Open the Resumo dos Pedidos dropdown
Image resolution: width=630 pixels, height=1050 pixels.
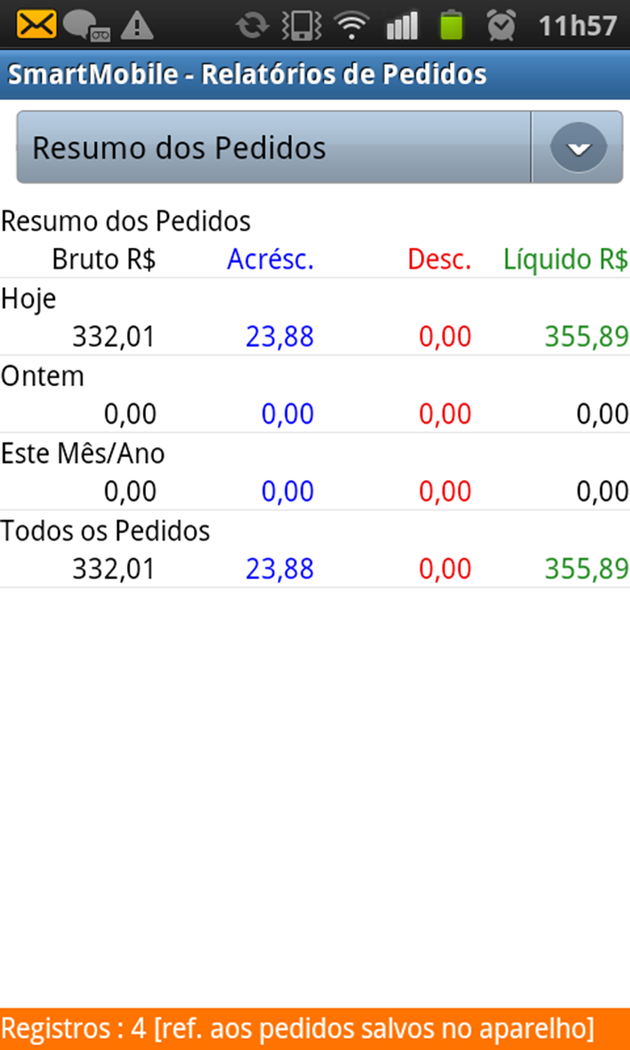[x=319, y=148]
